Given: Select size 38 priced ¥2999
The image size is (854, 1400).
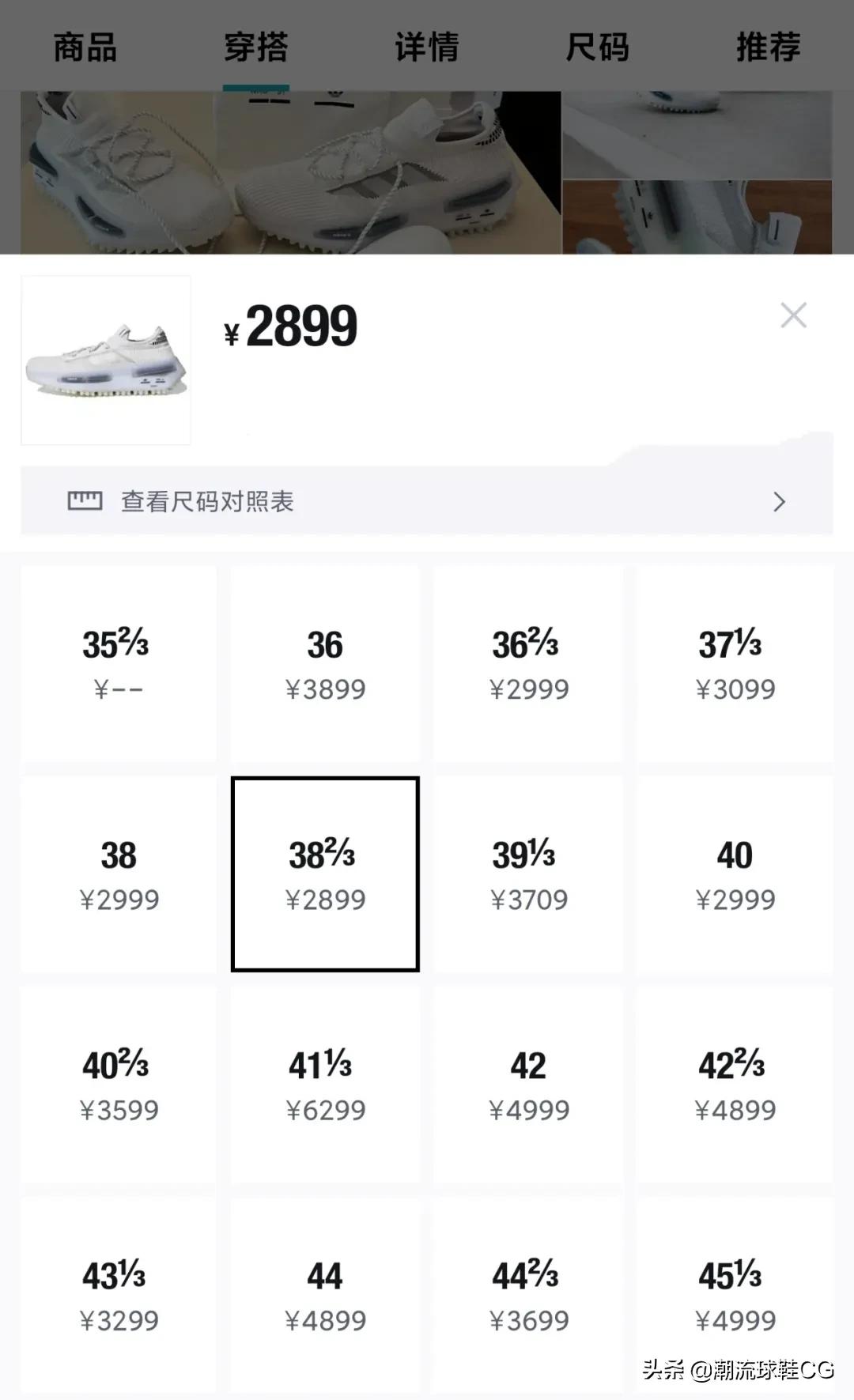Looking at the screenshot, I should [x=119, y=874].
